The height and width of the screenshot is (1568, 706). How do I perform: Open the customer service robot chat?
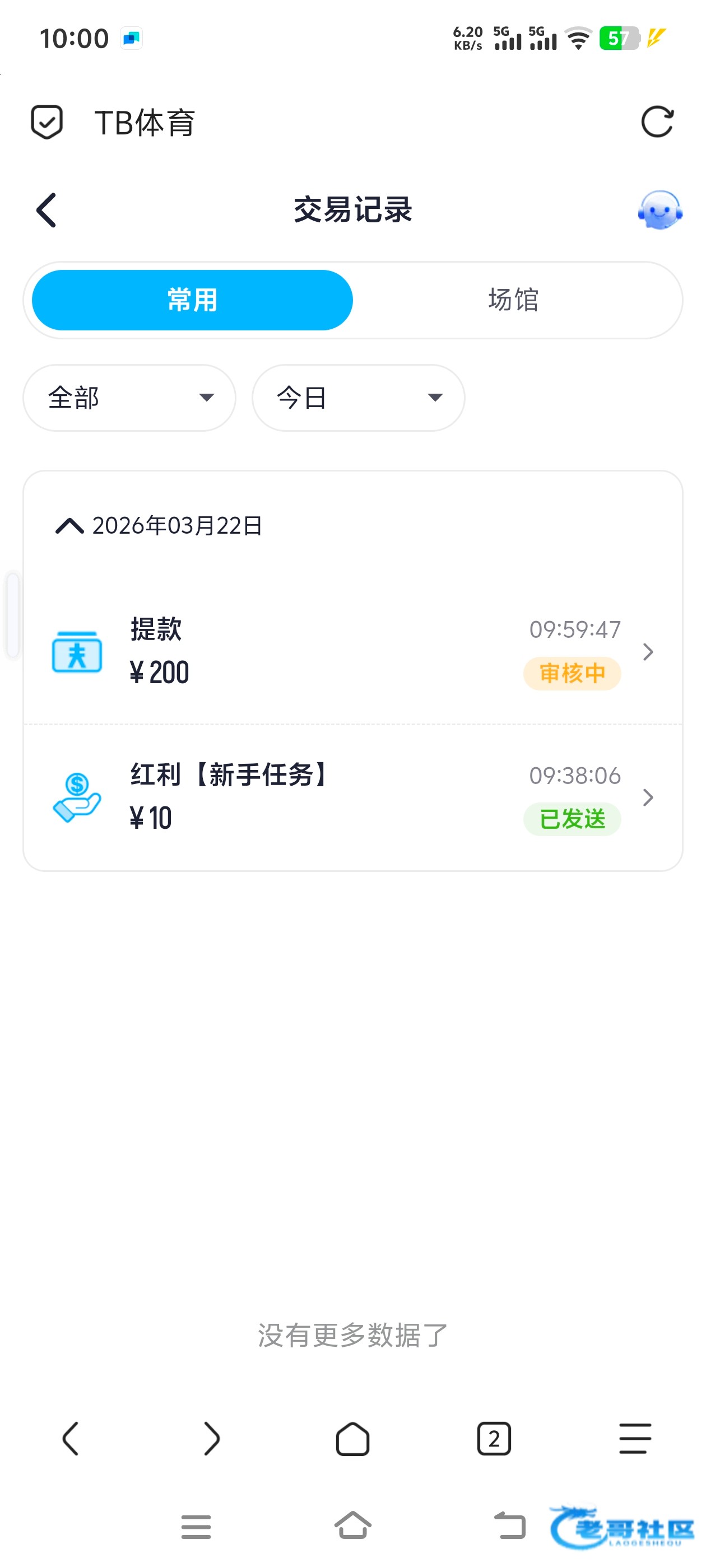pyautogui.click(x=659, y=210)
